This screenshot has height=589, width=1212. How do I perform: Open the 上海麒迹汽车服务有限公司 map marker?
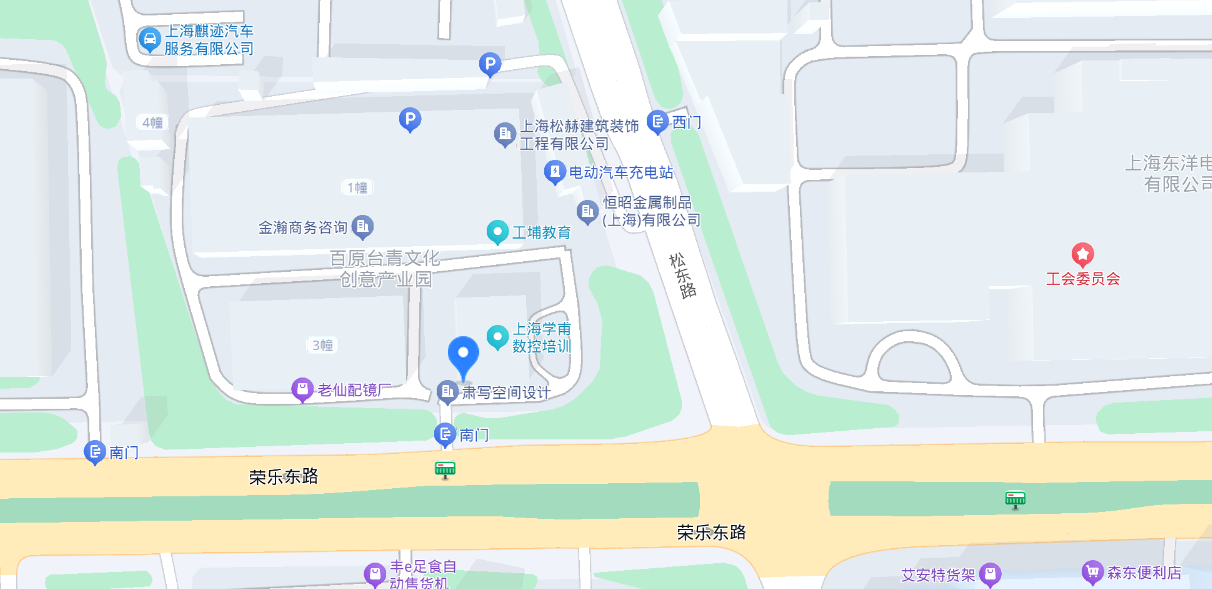149,40
